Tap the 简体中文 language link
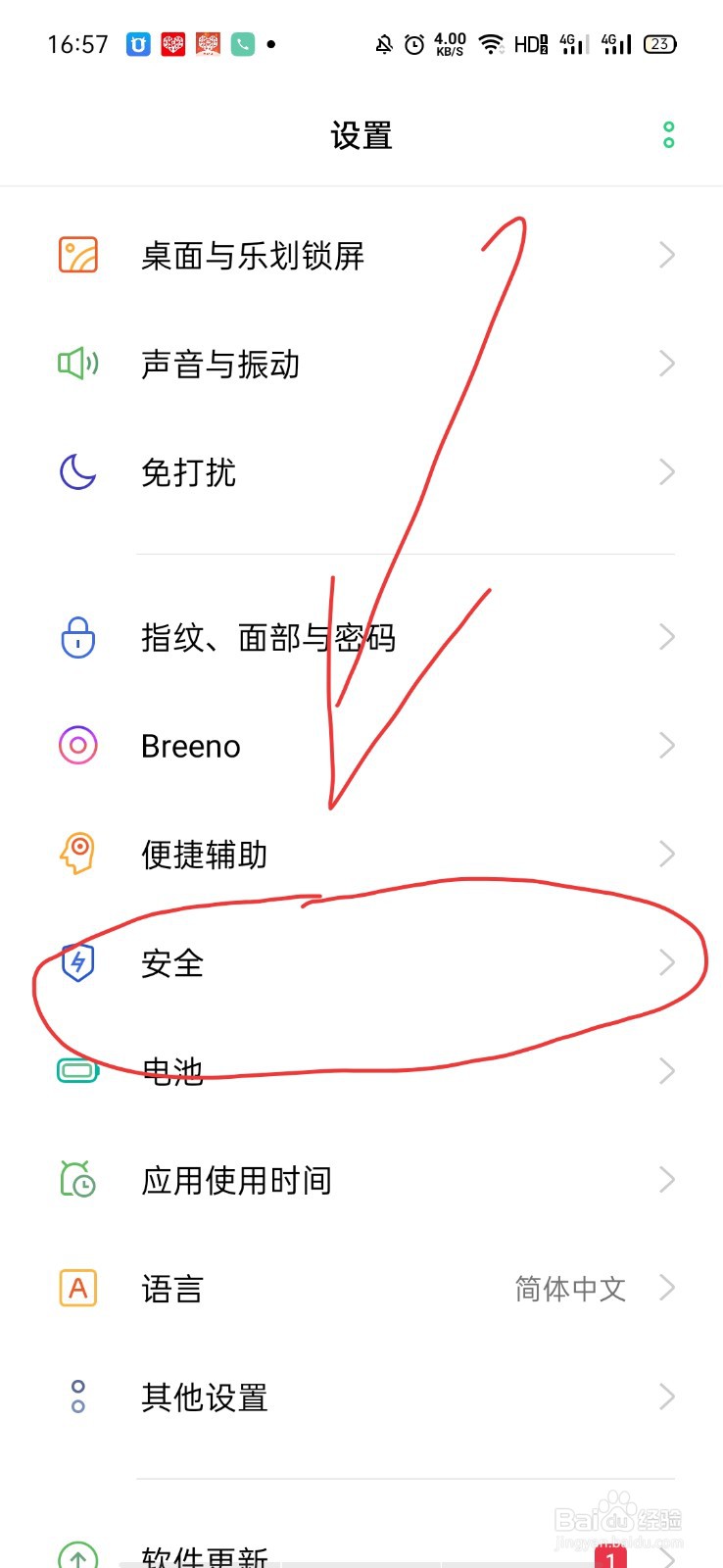 (x=571, y=1289)
